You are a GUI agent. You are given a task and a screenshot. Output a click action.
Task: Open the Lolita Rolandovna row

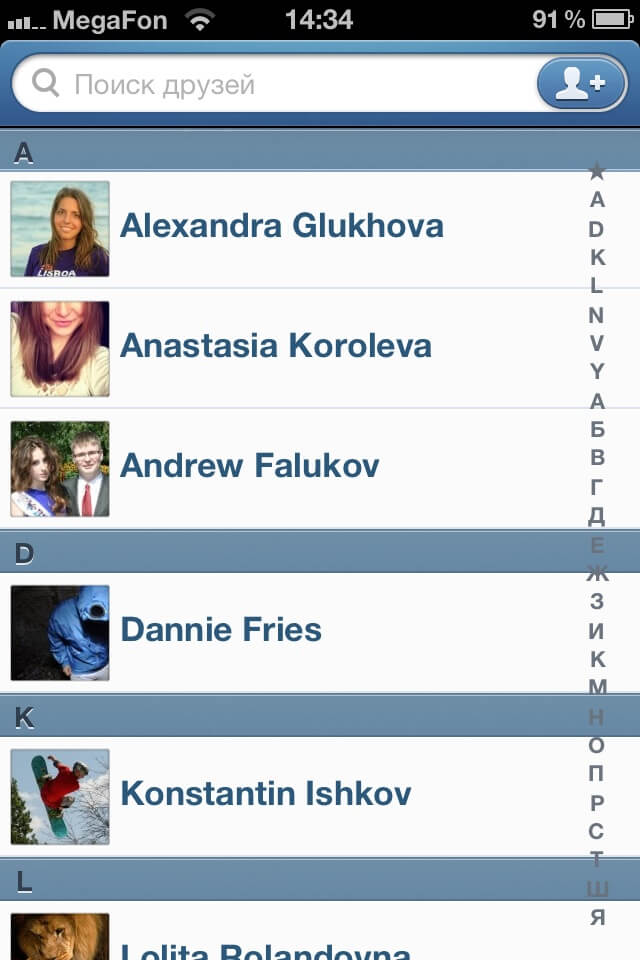[266, 944]
